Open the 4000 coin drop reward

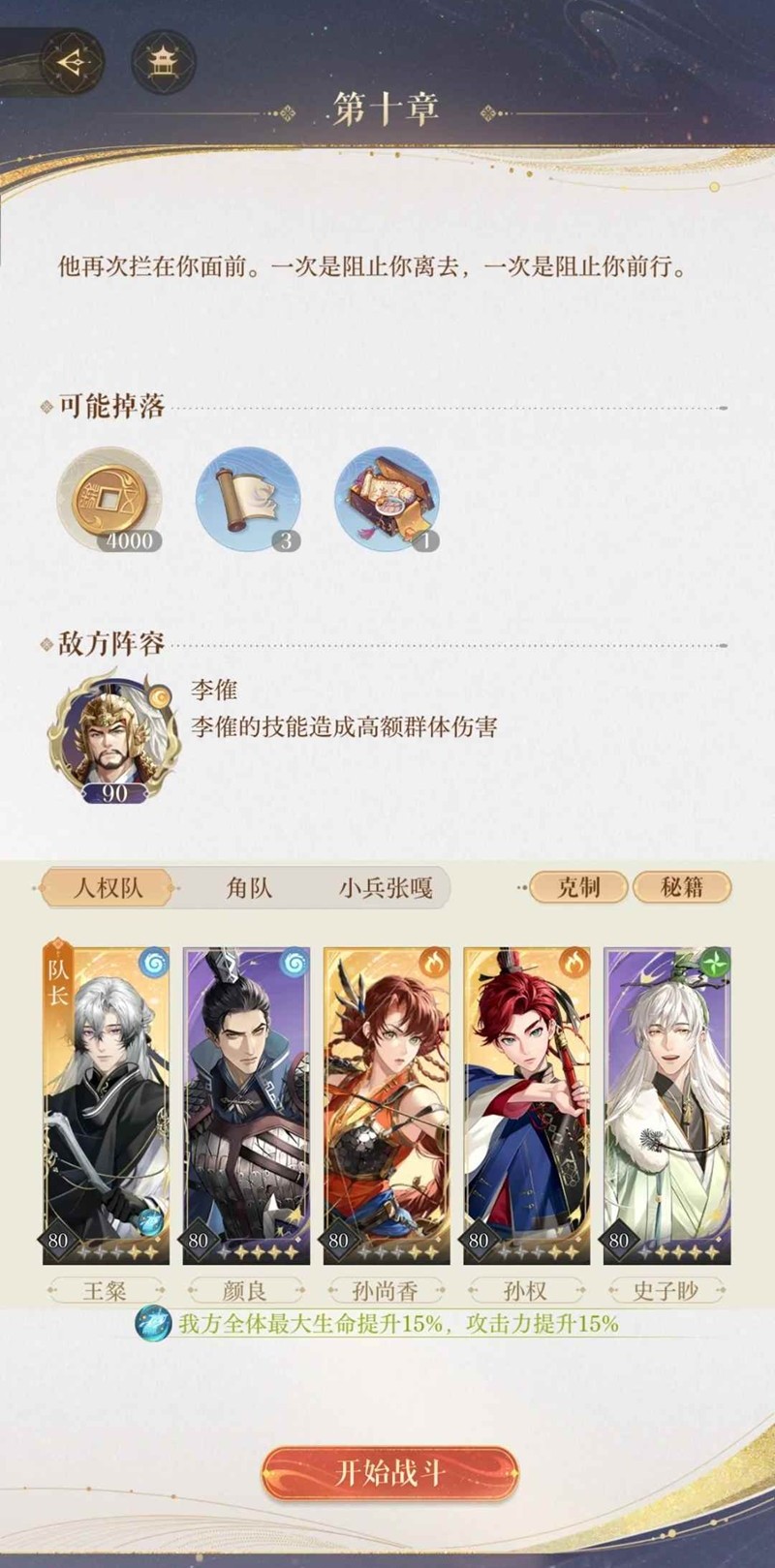point(109,501)
